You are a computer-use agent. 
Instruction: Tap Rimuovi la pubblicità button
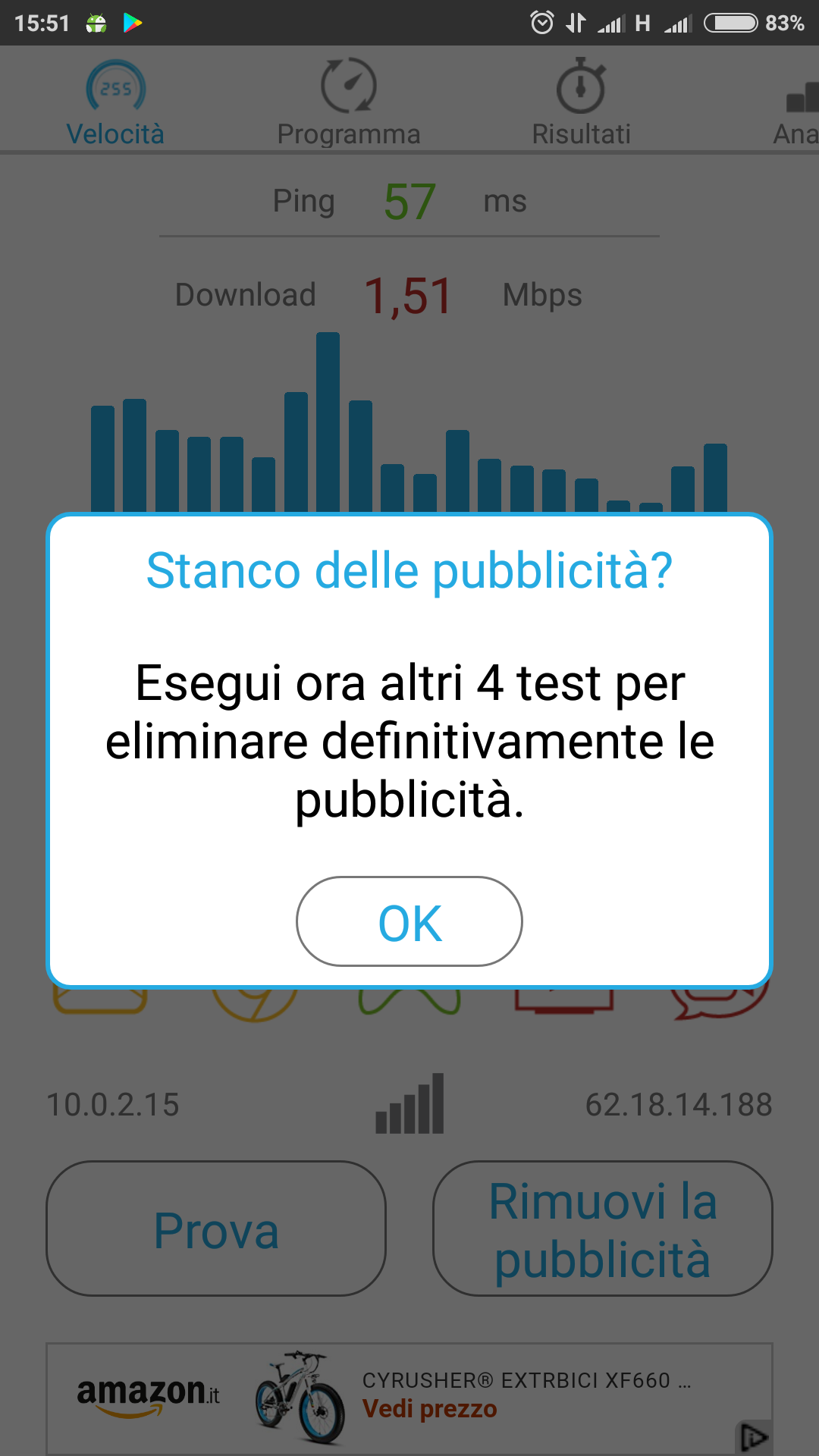603,1228
